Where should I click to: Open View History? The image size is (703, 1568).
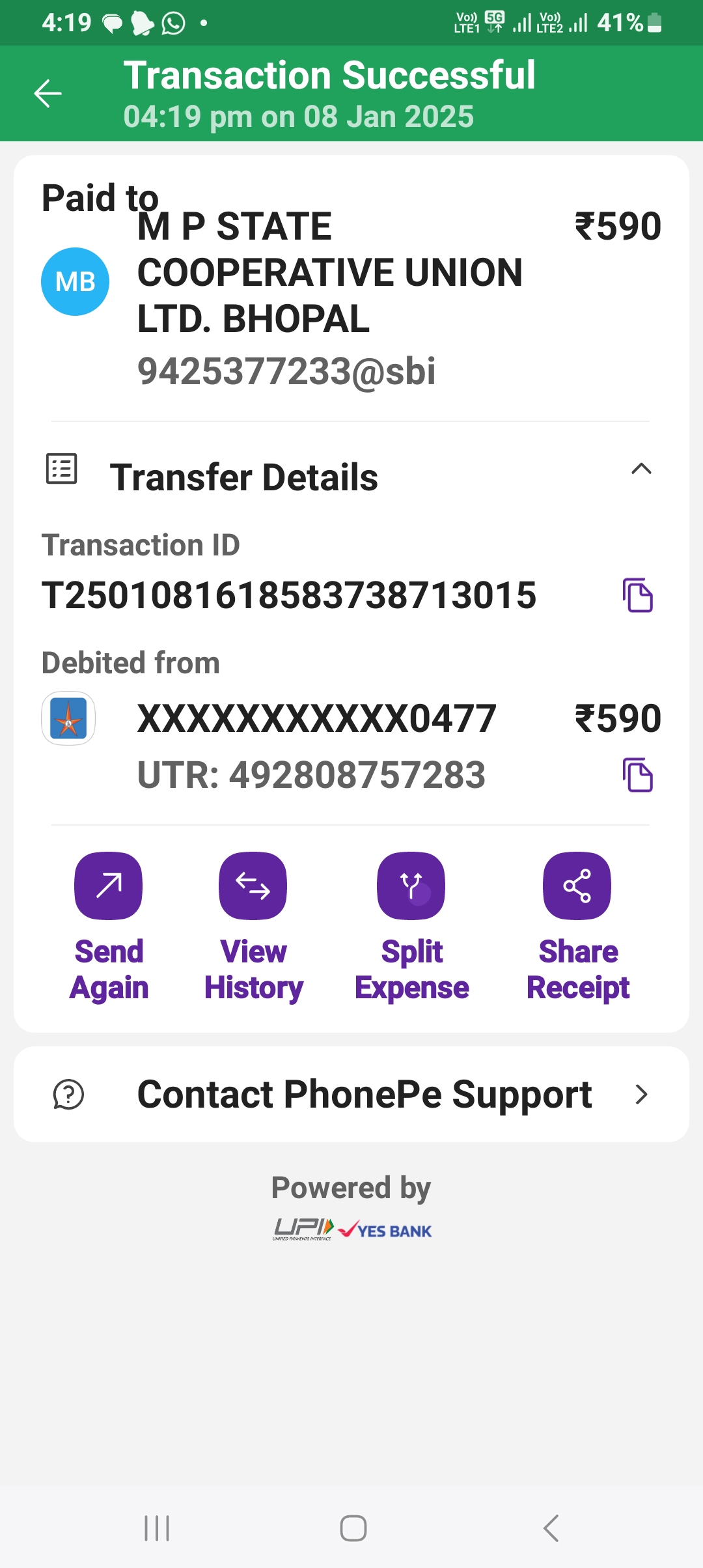tap(253, 927)
